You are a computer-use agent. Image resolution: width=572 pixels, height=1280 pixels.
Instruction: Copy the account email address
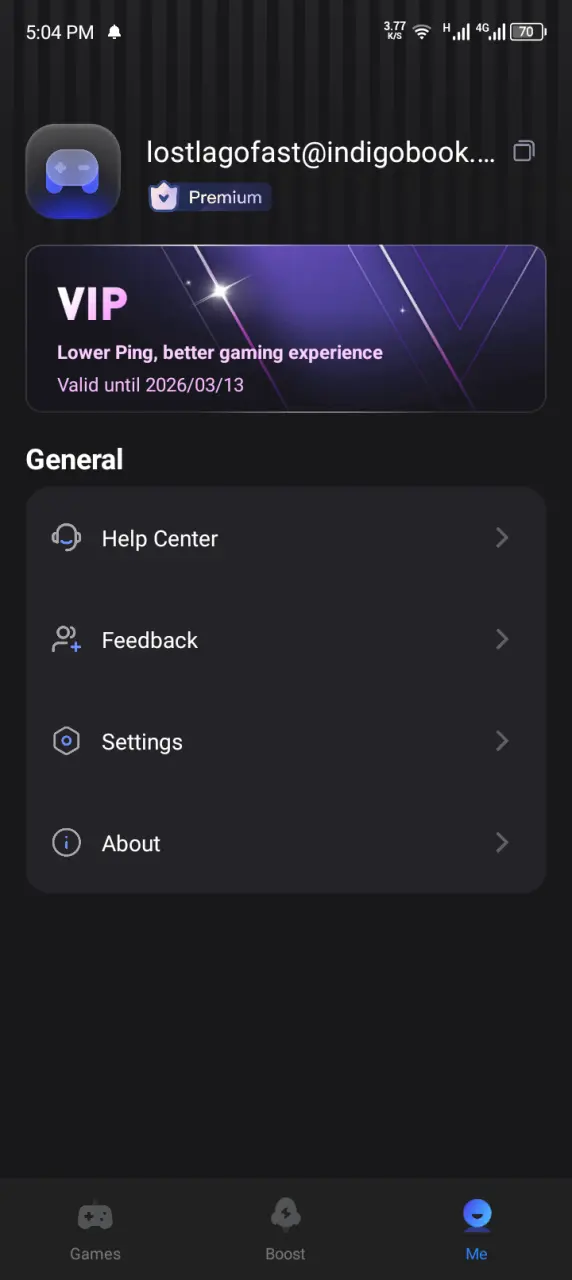pyautogui.click(x=524, y=151)
